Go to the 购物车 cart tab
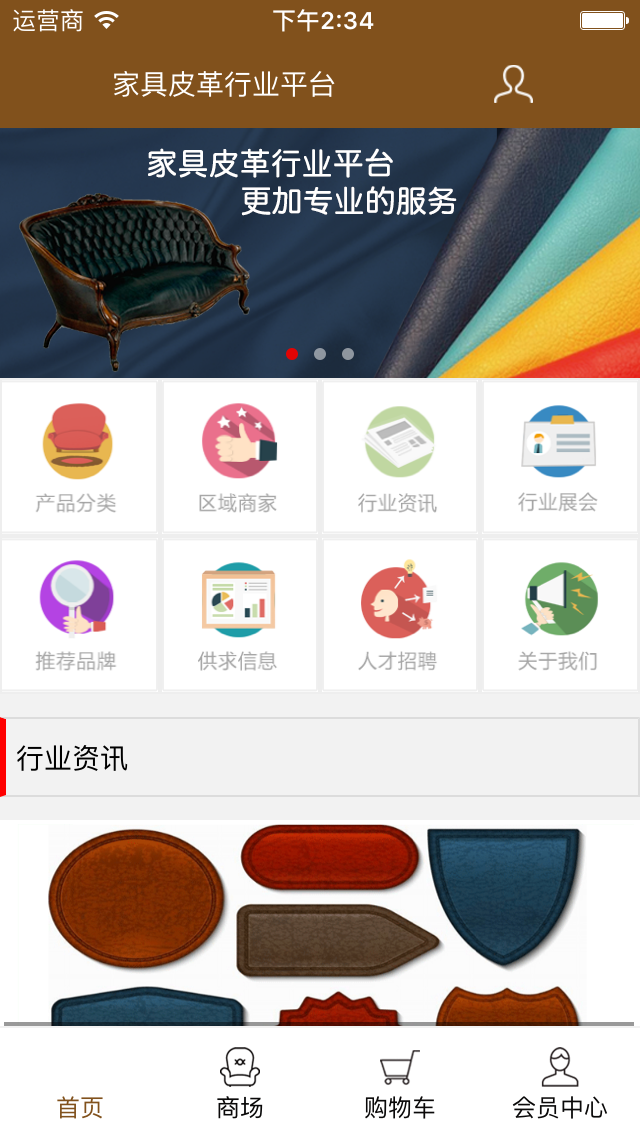 point(400,1083)
